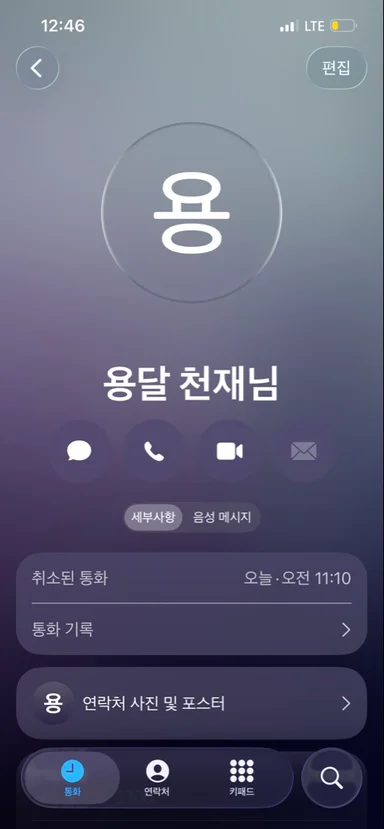Send a message to 용달 천재님

click(79, 452)
